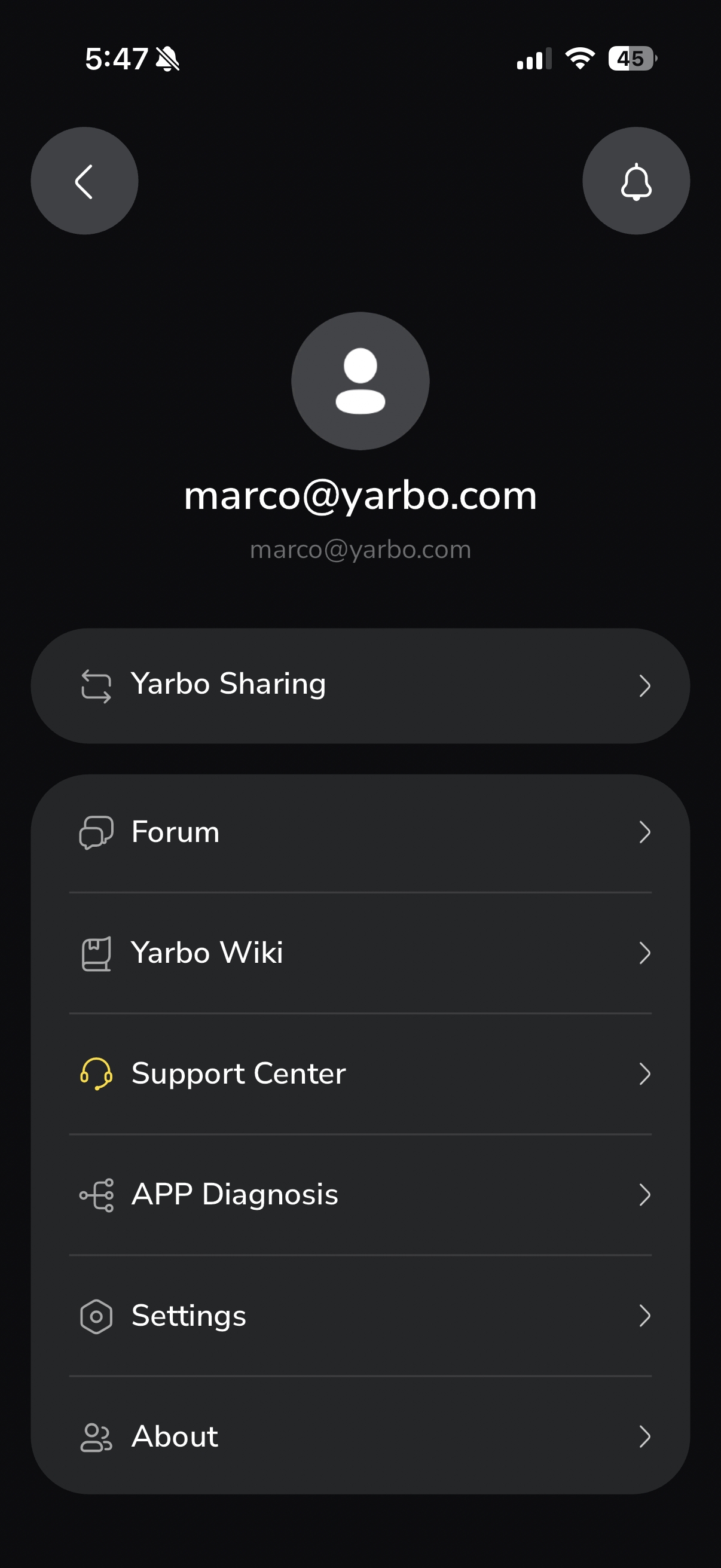View the About page
The image size is (721, 1568).
point(360,1436)
